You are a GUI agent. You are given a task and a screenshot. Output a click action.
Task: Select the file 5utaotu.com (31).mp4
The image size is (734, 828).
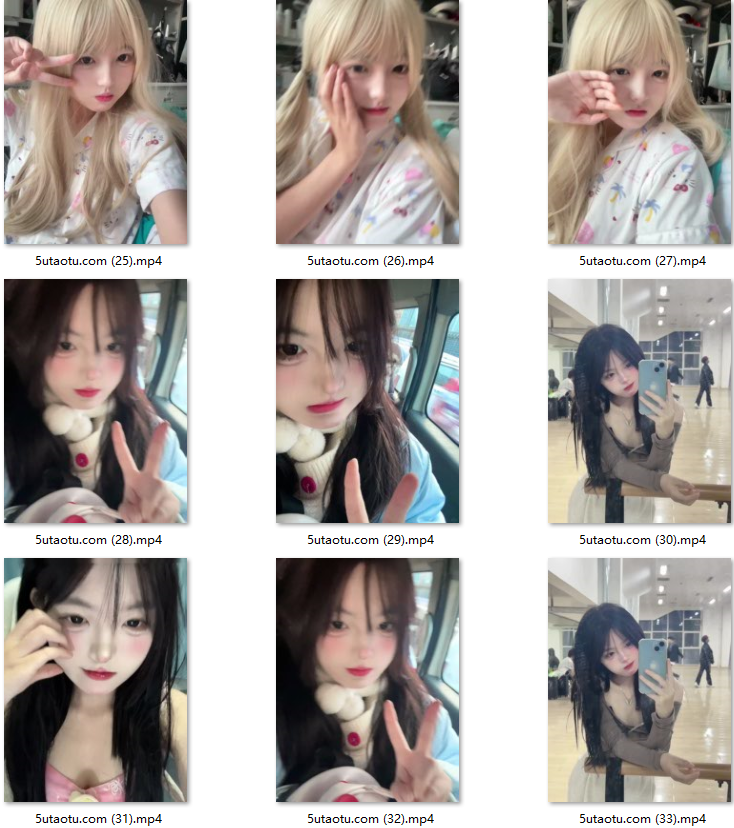95,680
